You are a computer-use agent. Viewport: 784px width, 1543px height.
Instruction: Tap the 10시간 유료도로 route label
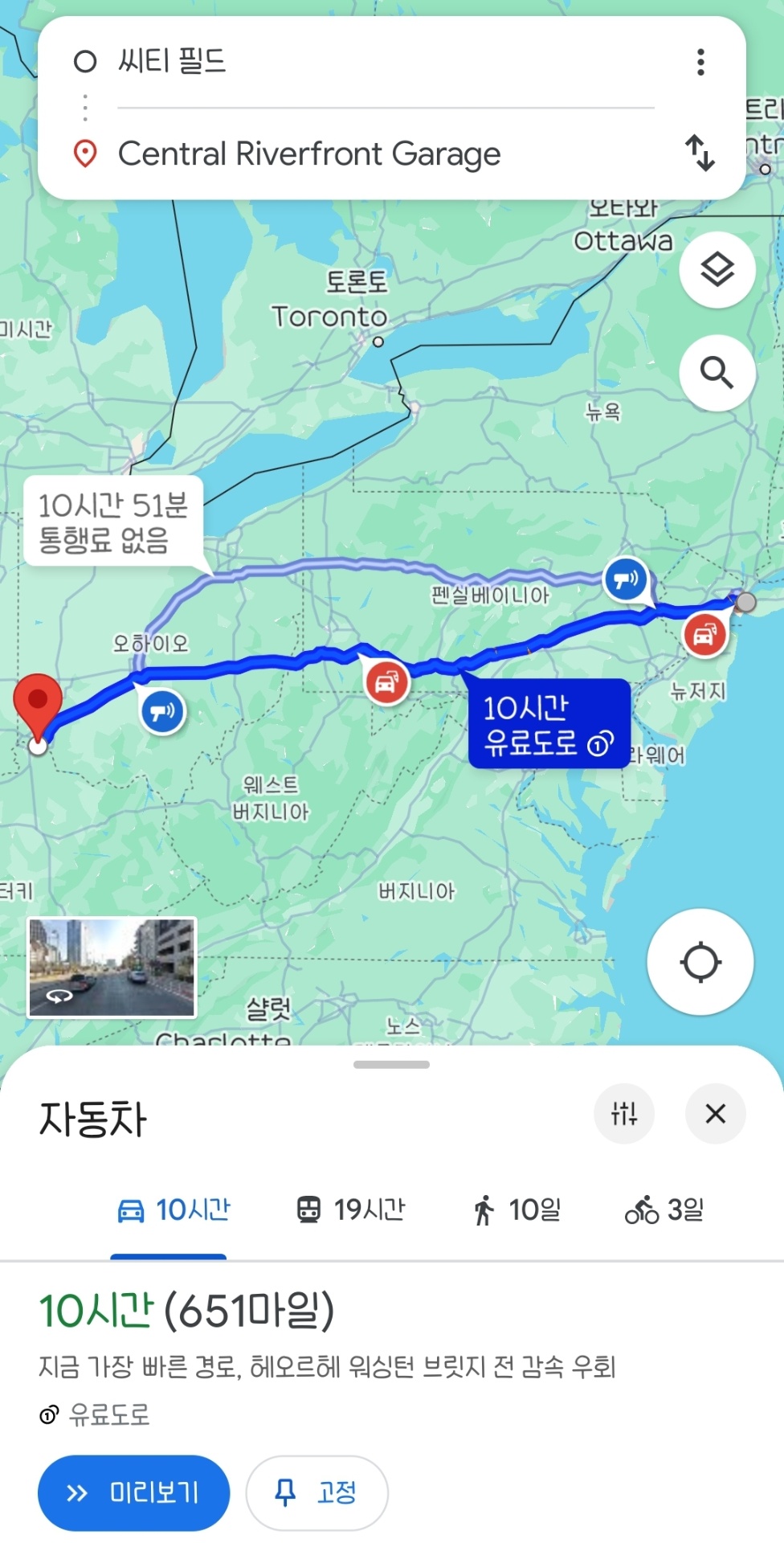click(548, 723)
